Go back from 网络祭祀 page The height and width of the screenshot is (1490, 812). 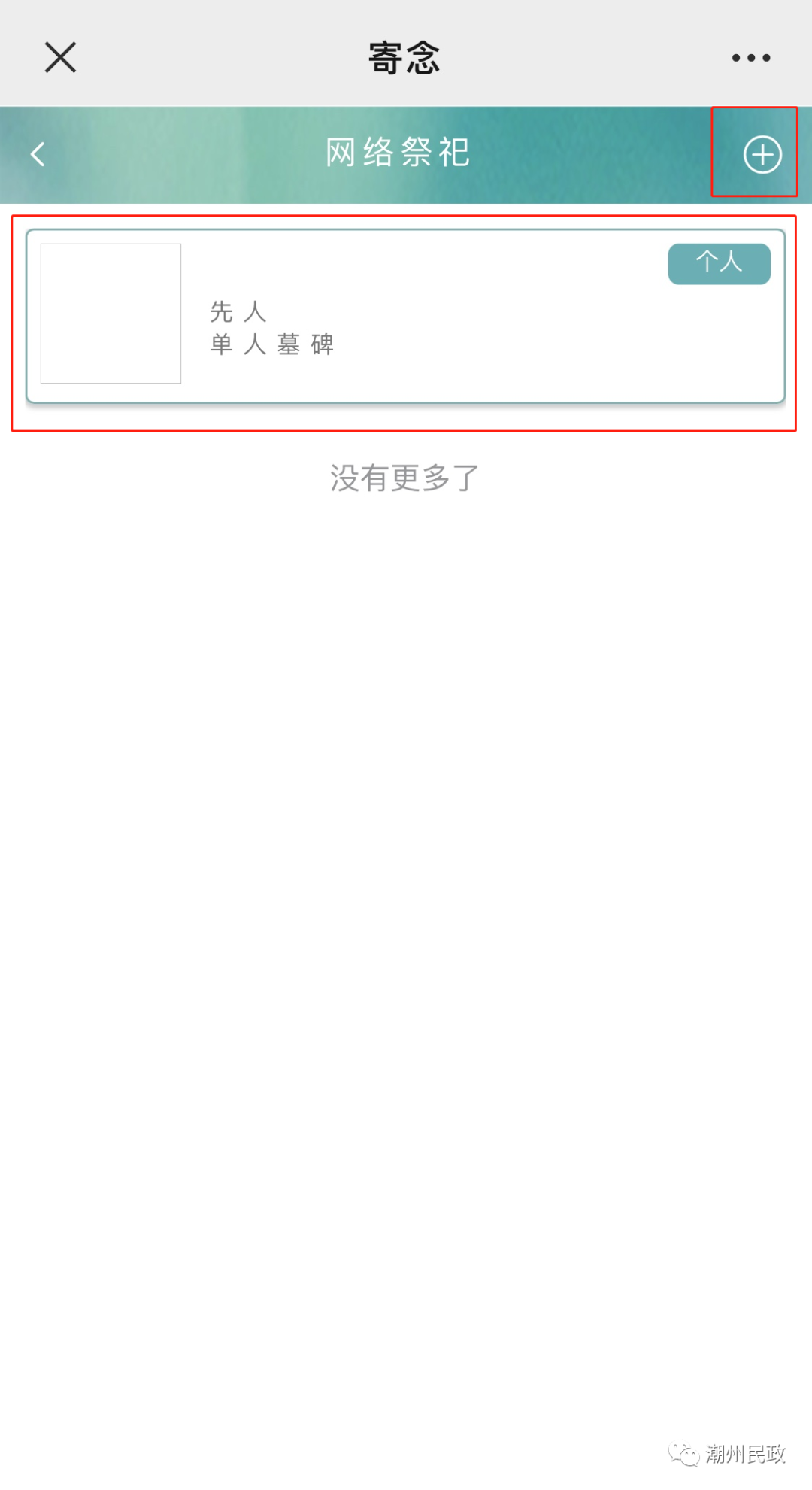[38, 154]
